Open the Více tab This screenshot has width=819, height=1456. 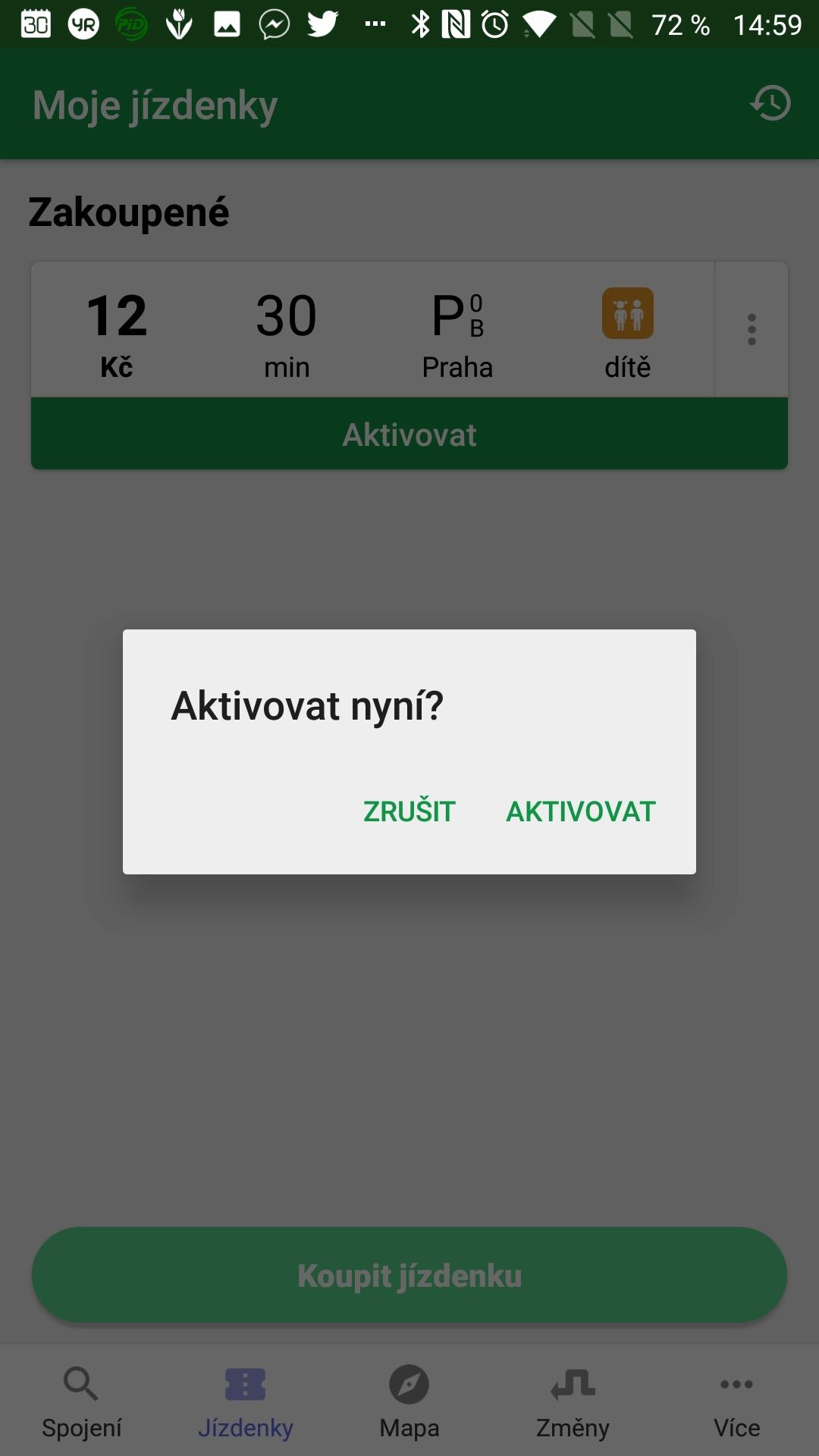737,1401
